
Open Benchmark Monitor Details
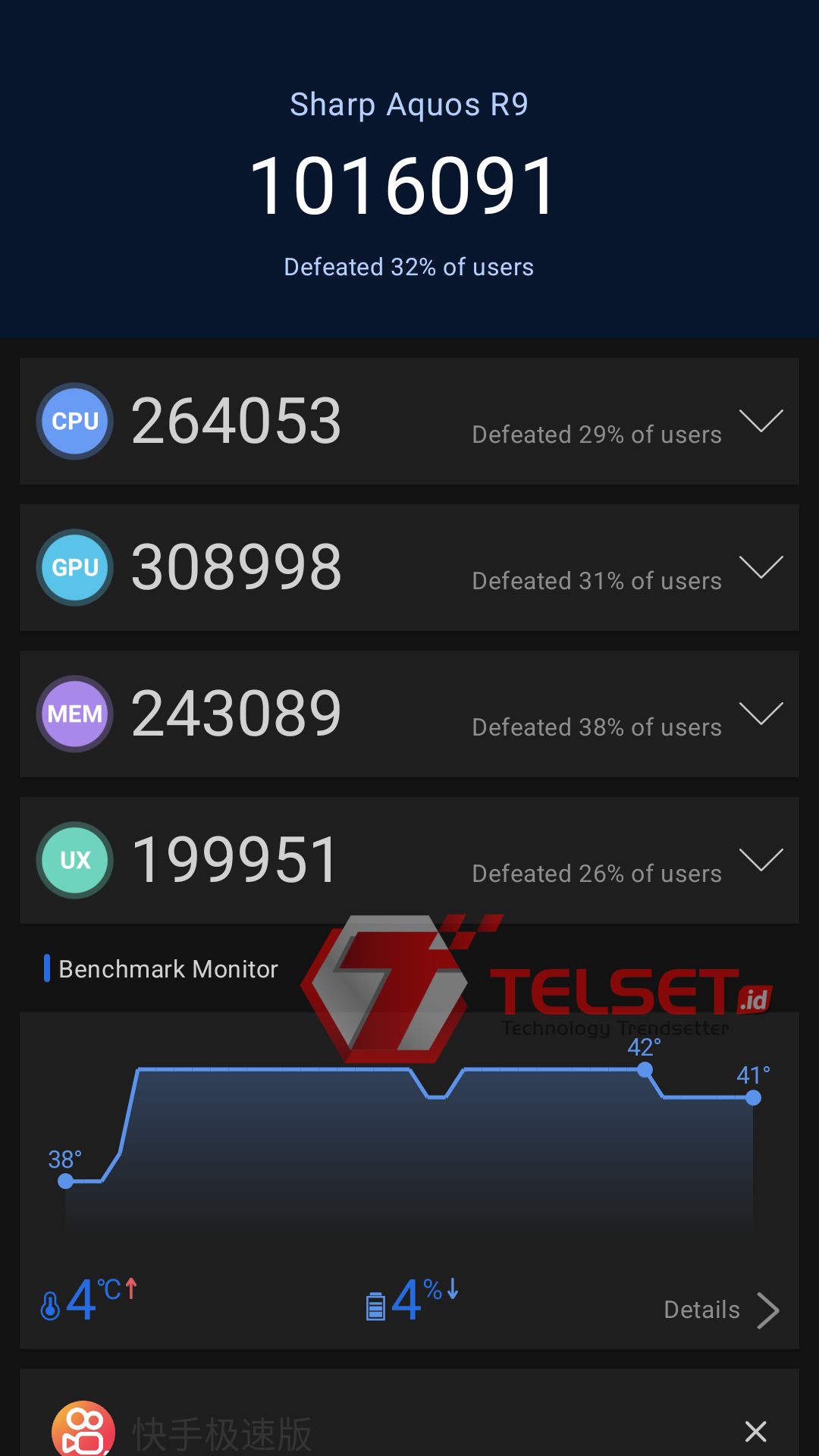(720, 1310)
